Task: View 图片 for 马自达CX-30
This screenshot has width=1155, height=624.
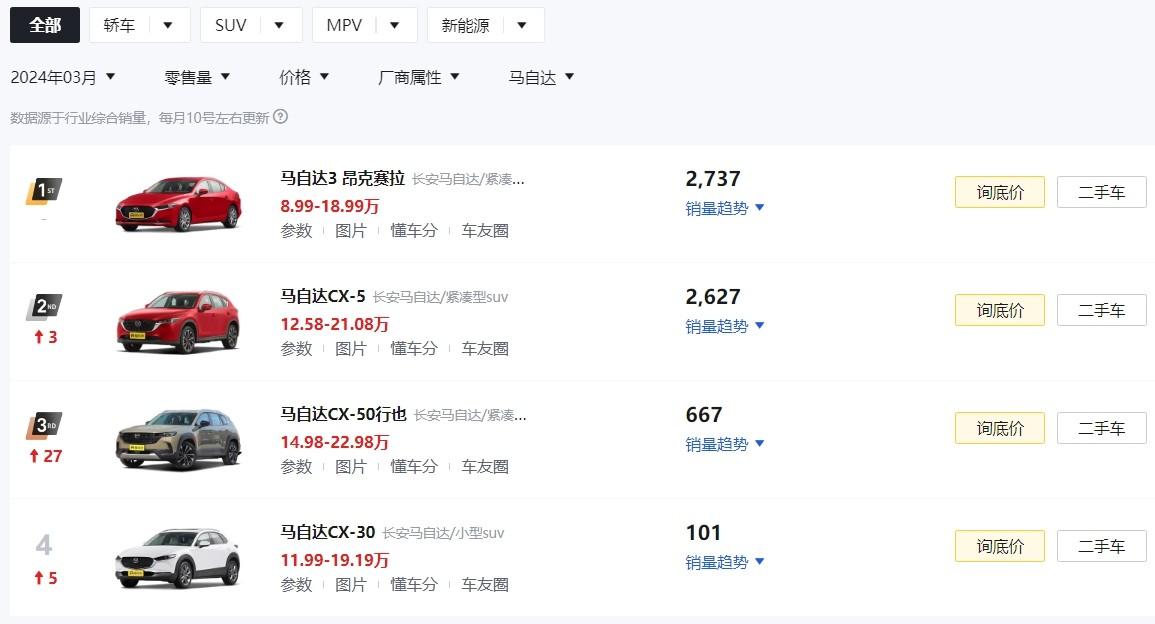Action: click(351, 585)
